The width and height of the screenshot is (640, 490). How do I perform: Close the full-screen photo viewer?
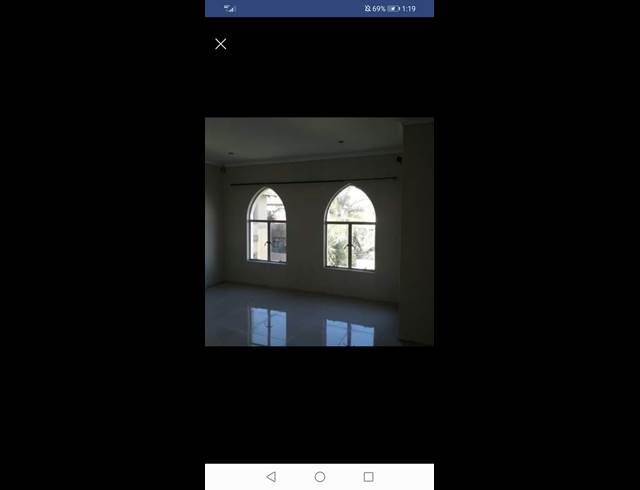coord(221,44)
